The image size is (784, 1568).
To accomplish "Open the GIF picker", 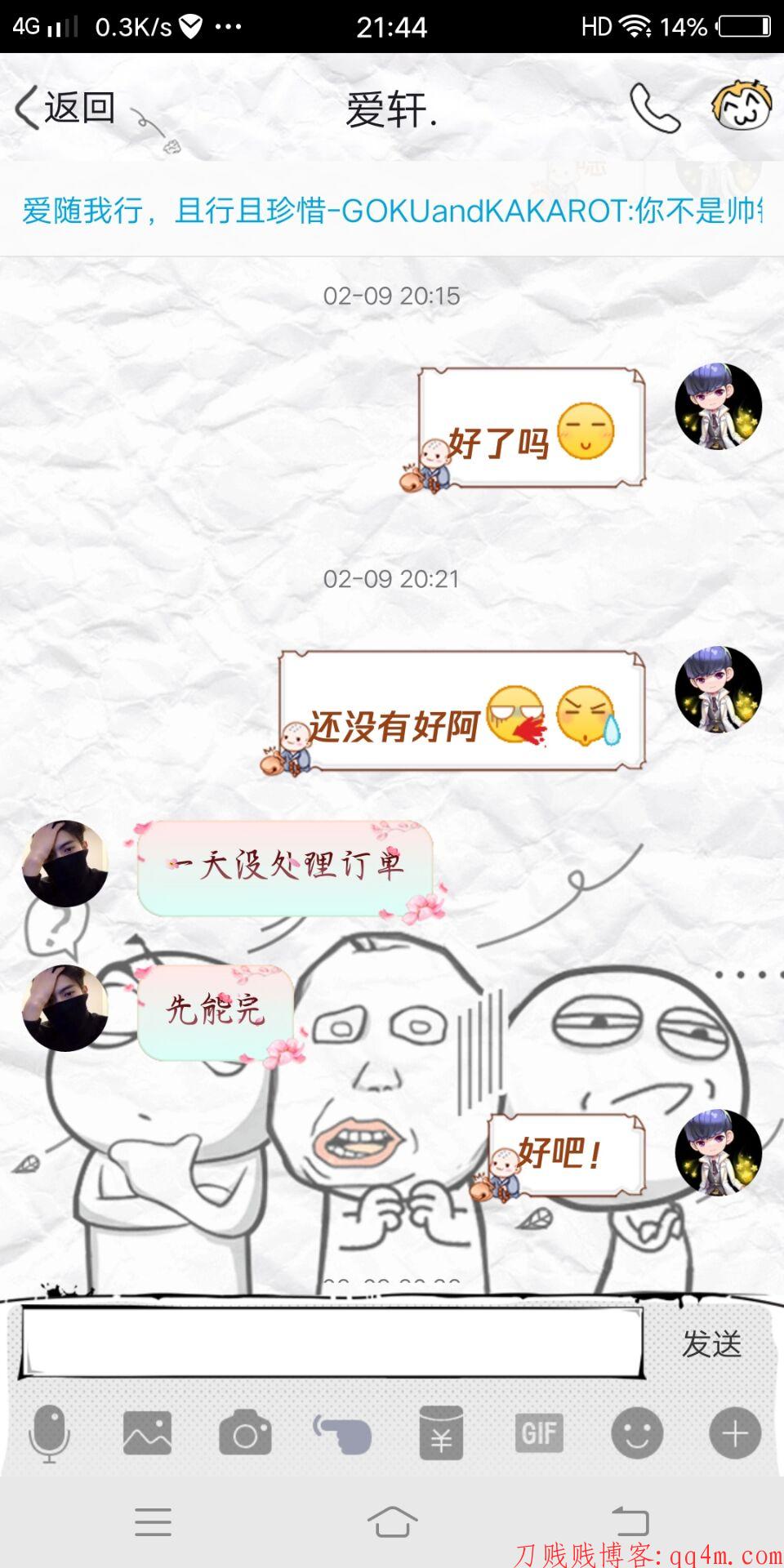I will [539, 1433].
